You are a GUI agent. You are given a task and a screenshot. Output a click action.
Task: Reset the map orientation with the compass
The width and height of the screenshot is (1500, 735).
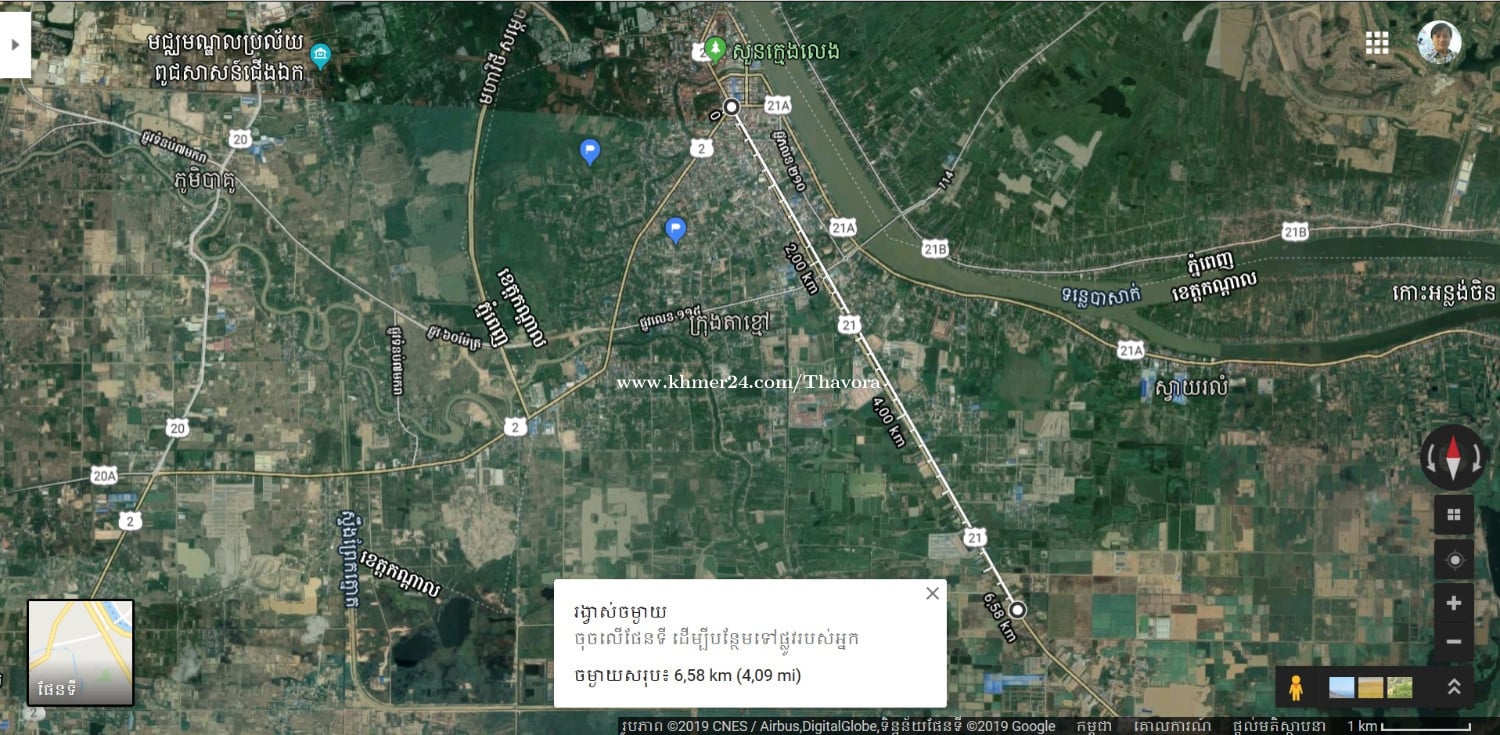pos(1453,457)
